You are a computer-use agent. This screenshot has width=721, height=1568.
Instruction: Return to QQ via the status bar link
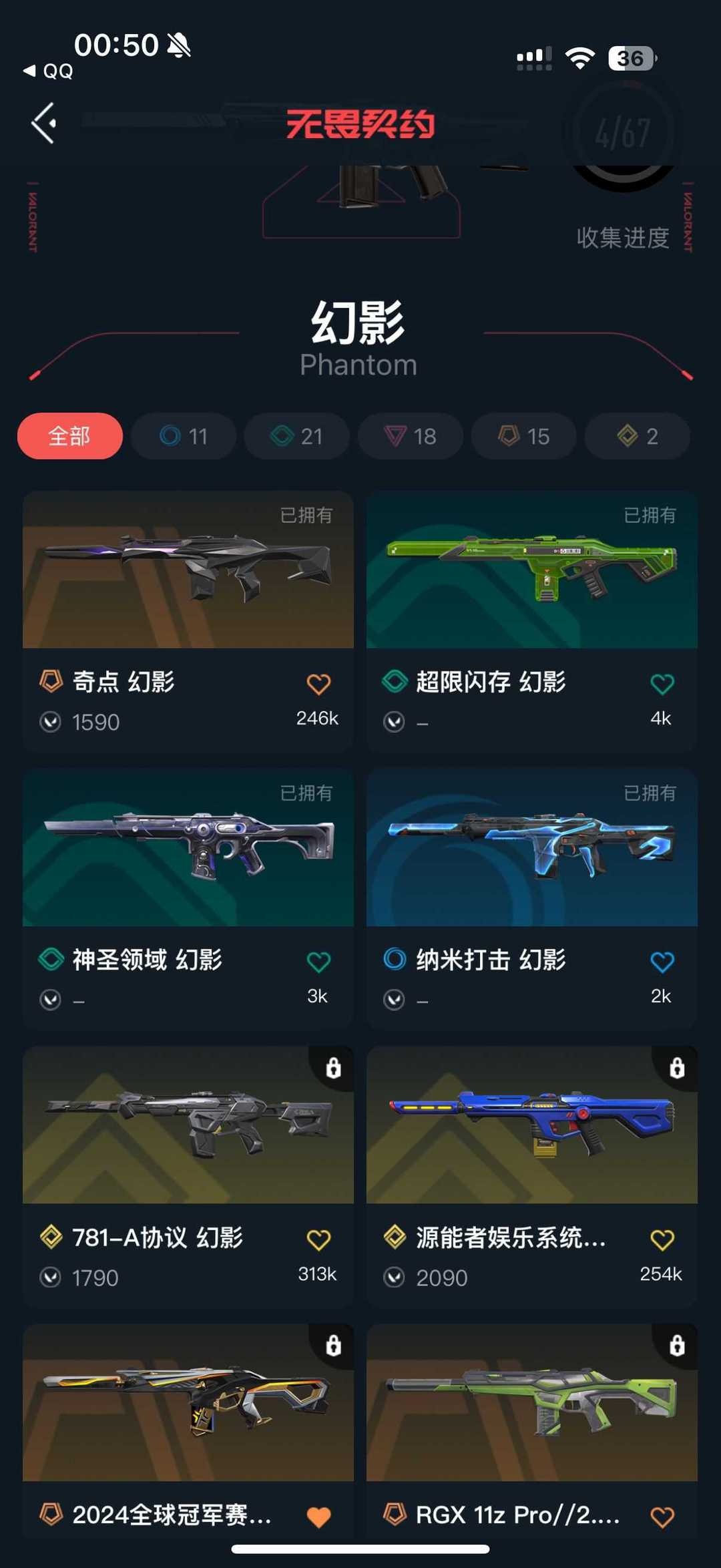point(48,71)
